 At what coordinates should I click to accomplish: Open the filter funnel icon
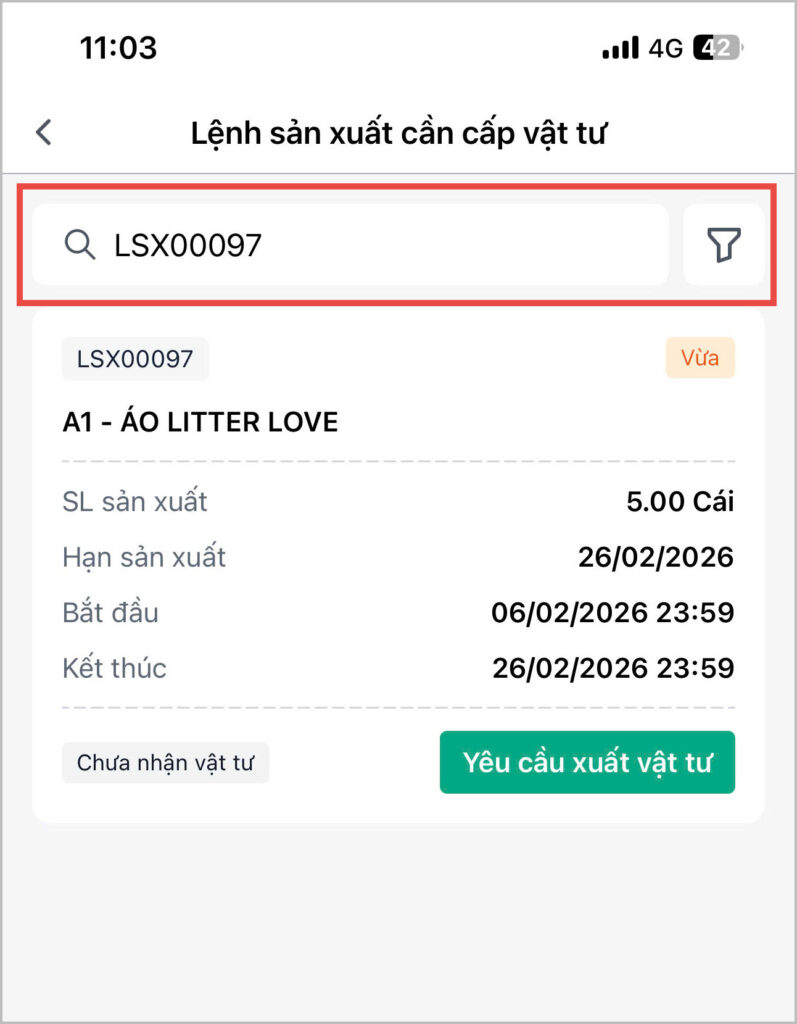723,245
